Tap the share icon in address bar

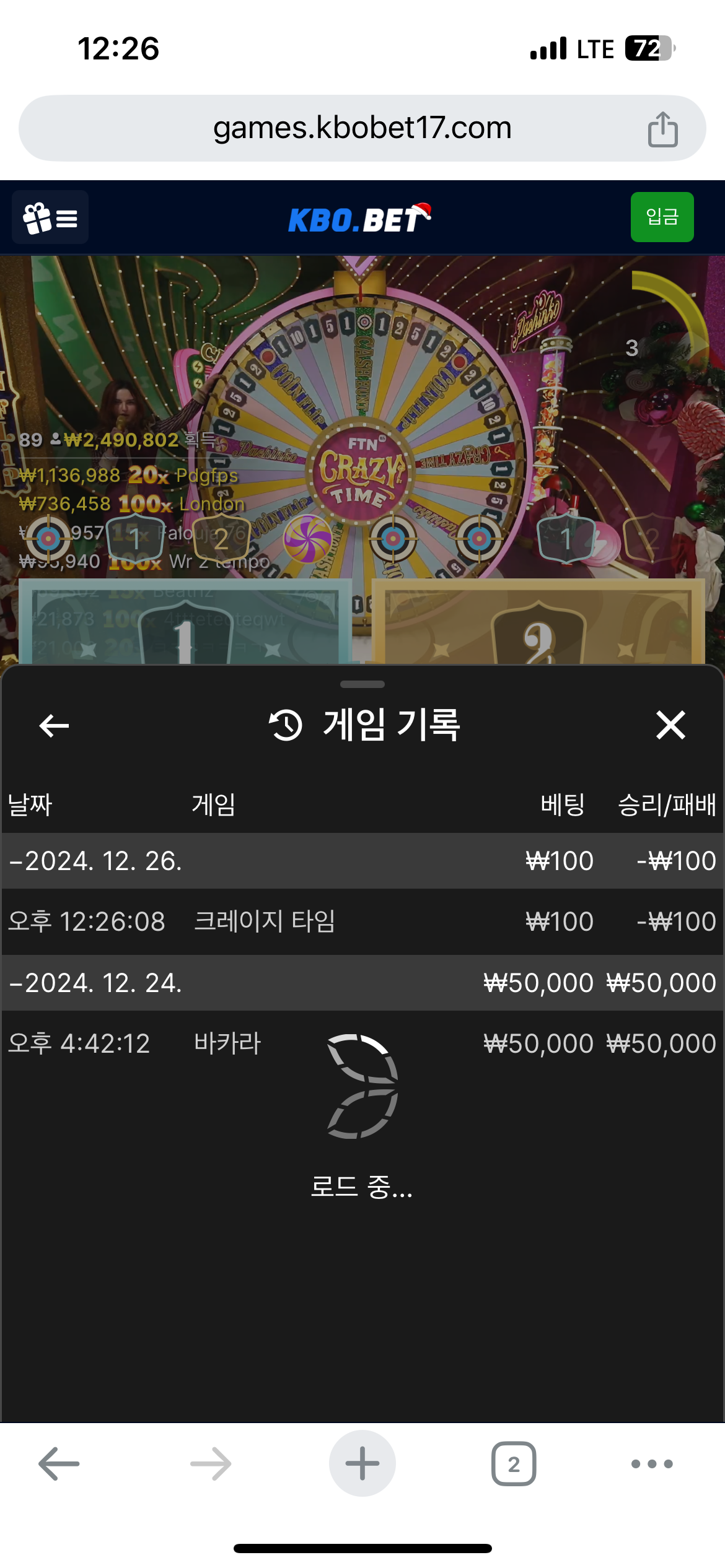point(662,129)
